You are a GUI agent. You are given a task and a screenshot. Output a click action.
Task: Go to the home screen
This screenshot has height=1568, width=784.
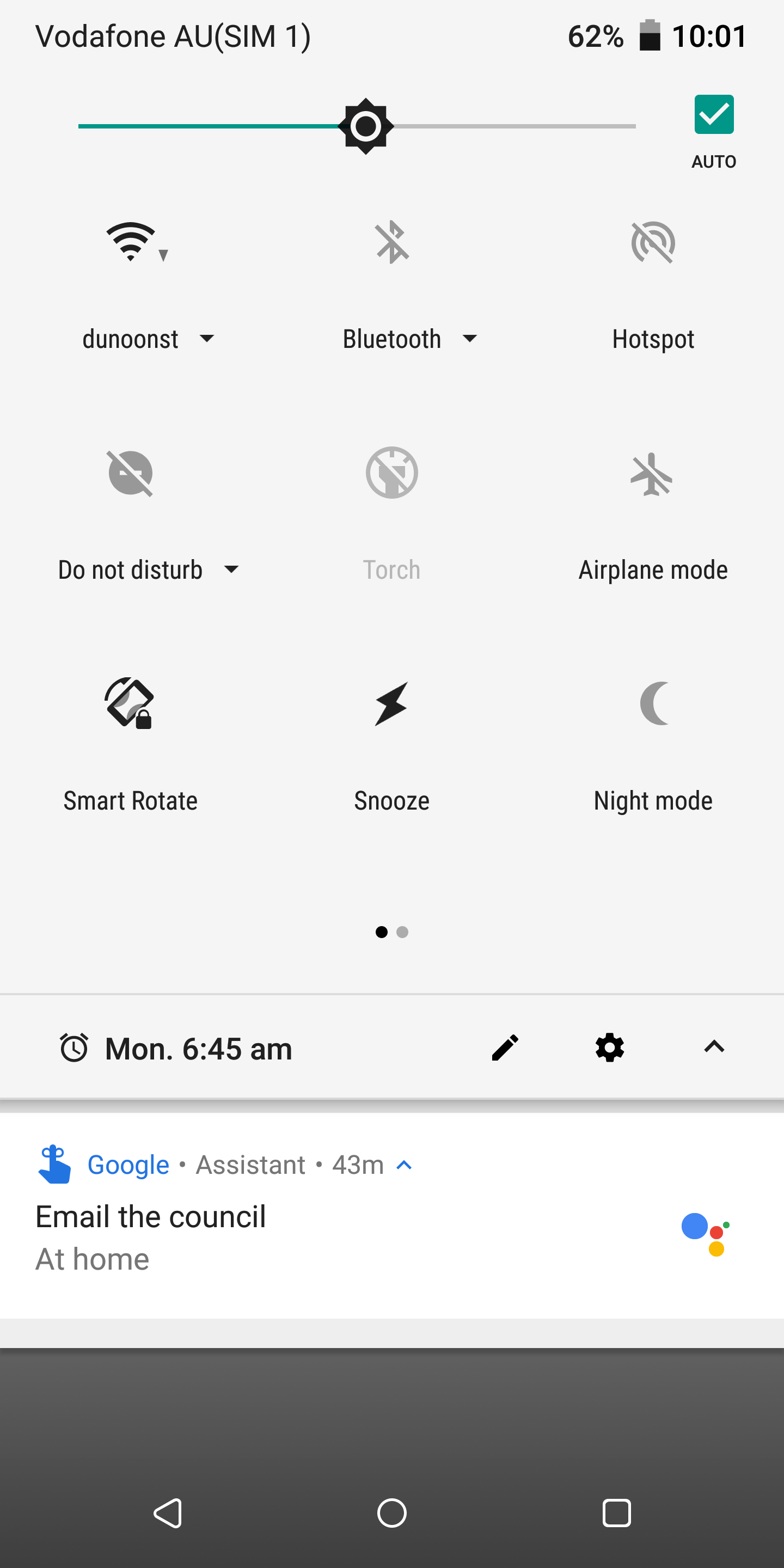coord(392,1512)
